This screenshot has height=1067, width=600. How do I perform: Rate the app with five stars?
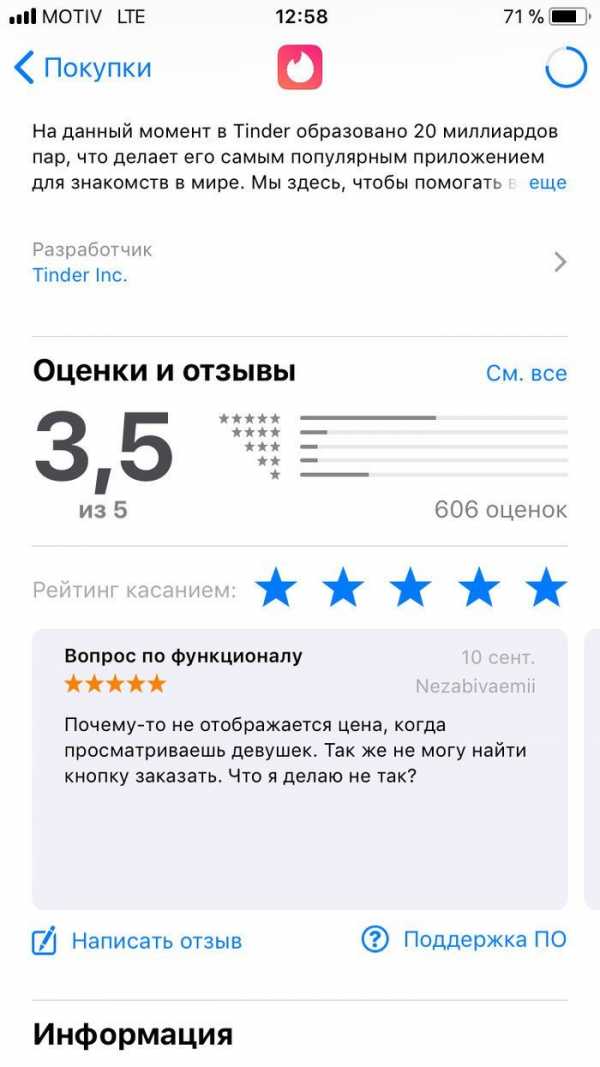(x=547, y=588)
